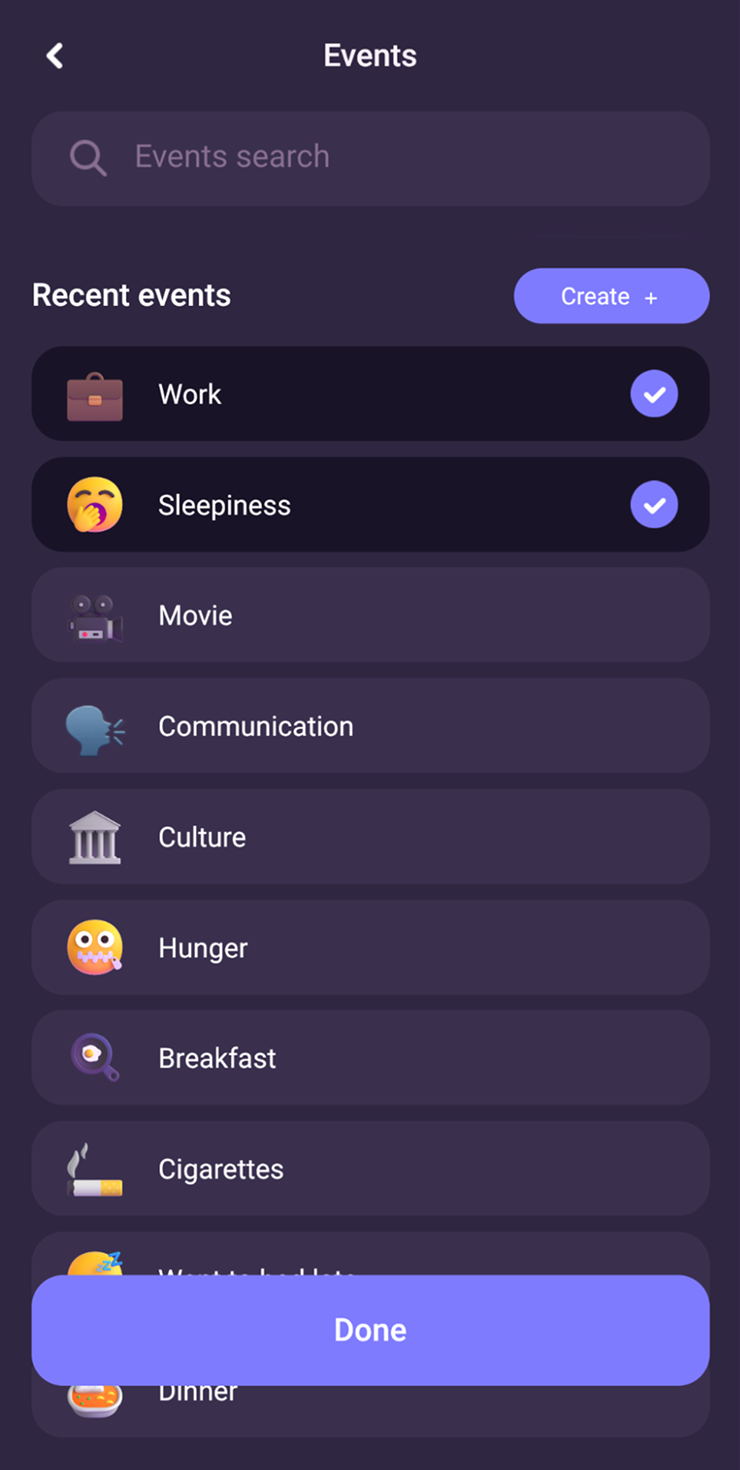Pick the Culture event
The height and width of the screenshot is (1470, 740).
point(370,837)
